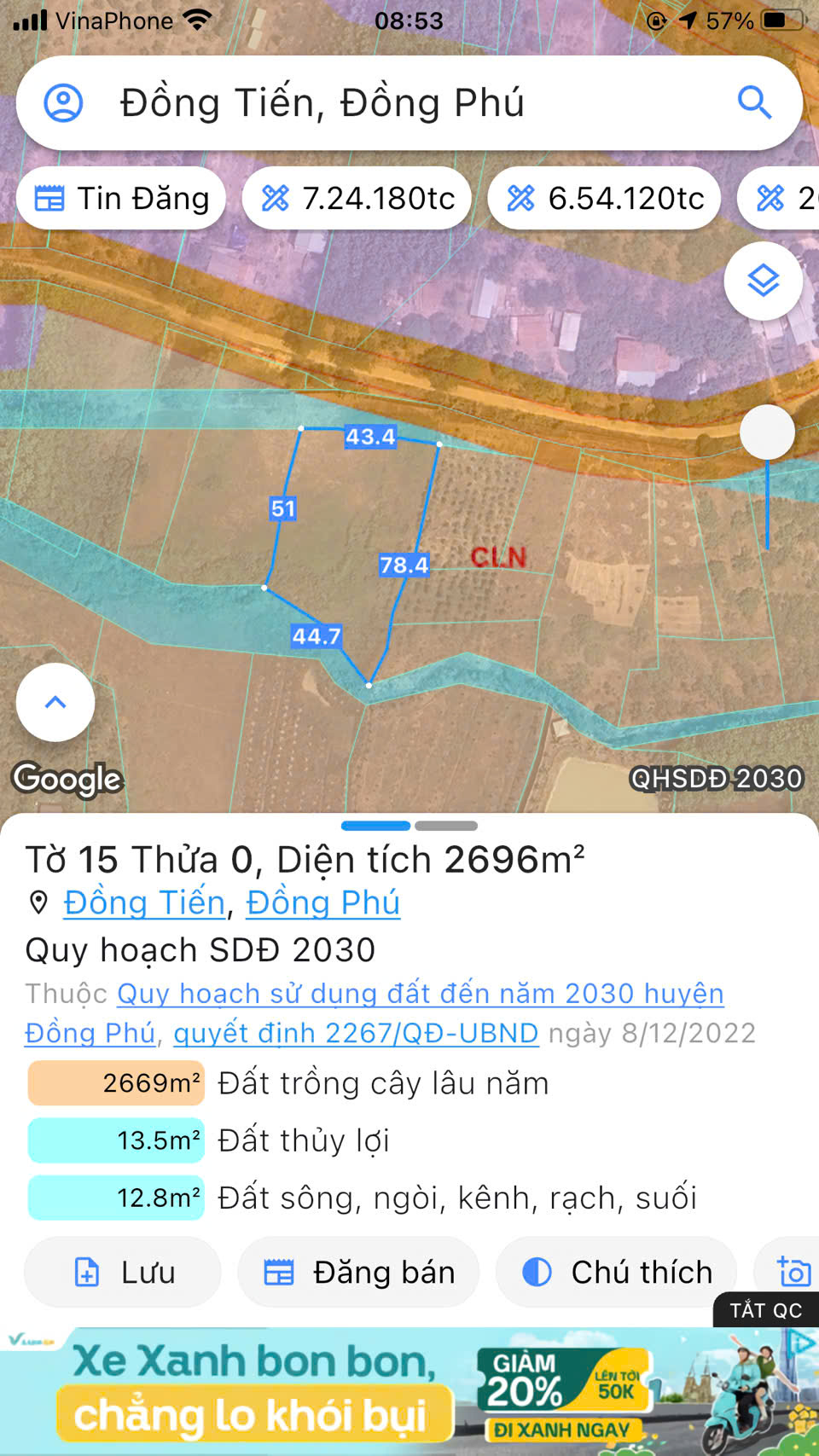Screen dimensions: 819x1456
Task: Open the map layers button
Action: [763, 281]
